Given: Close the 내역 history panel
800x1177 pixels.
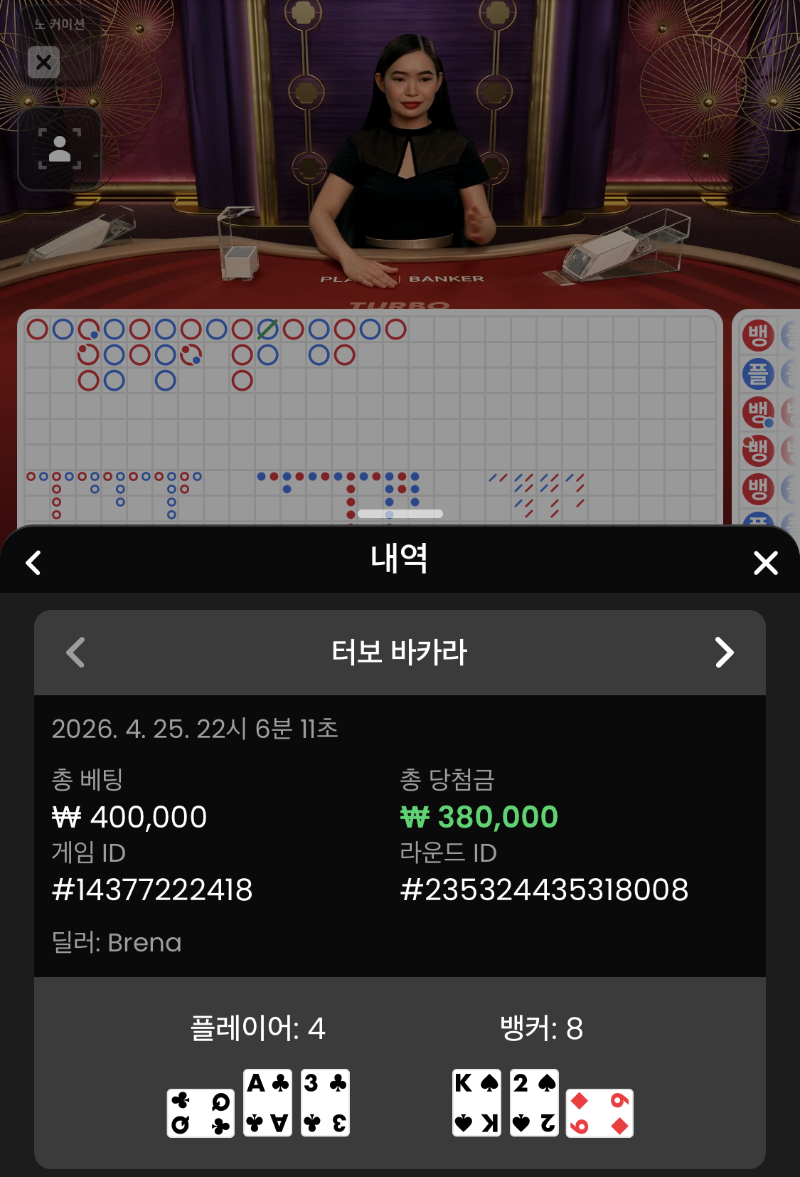Looking at the screenshot, I should point(765,562).
